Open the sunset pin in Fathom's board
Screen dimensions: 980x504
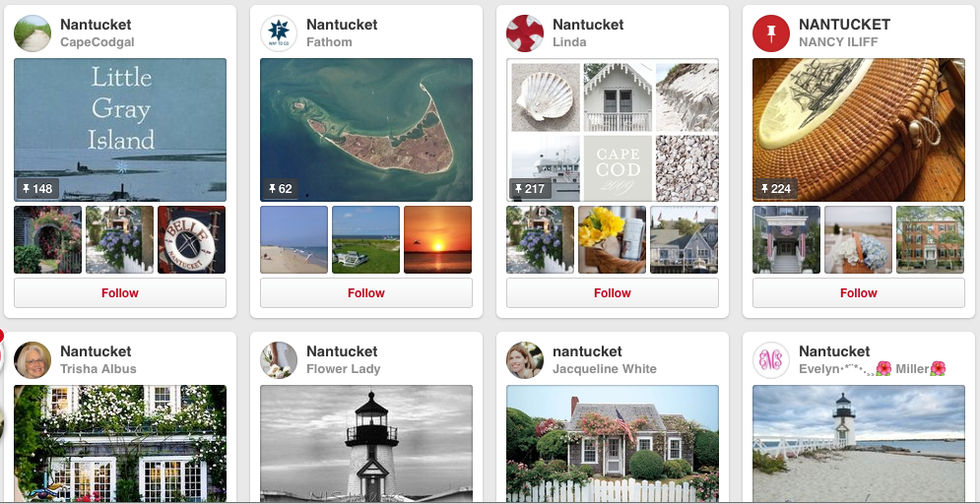(437, 240)
